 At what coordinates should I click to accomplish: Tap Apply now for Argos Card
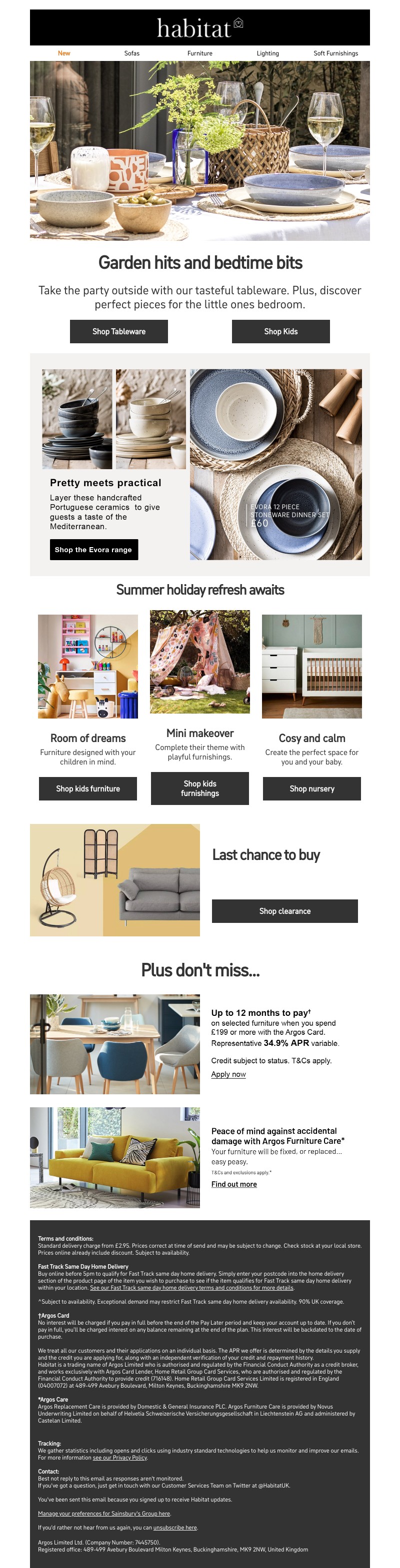tap(228, 1074)
